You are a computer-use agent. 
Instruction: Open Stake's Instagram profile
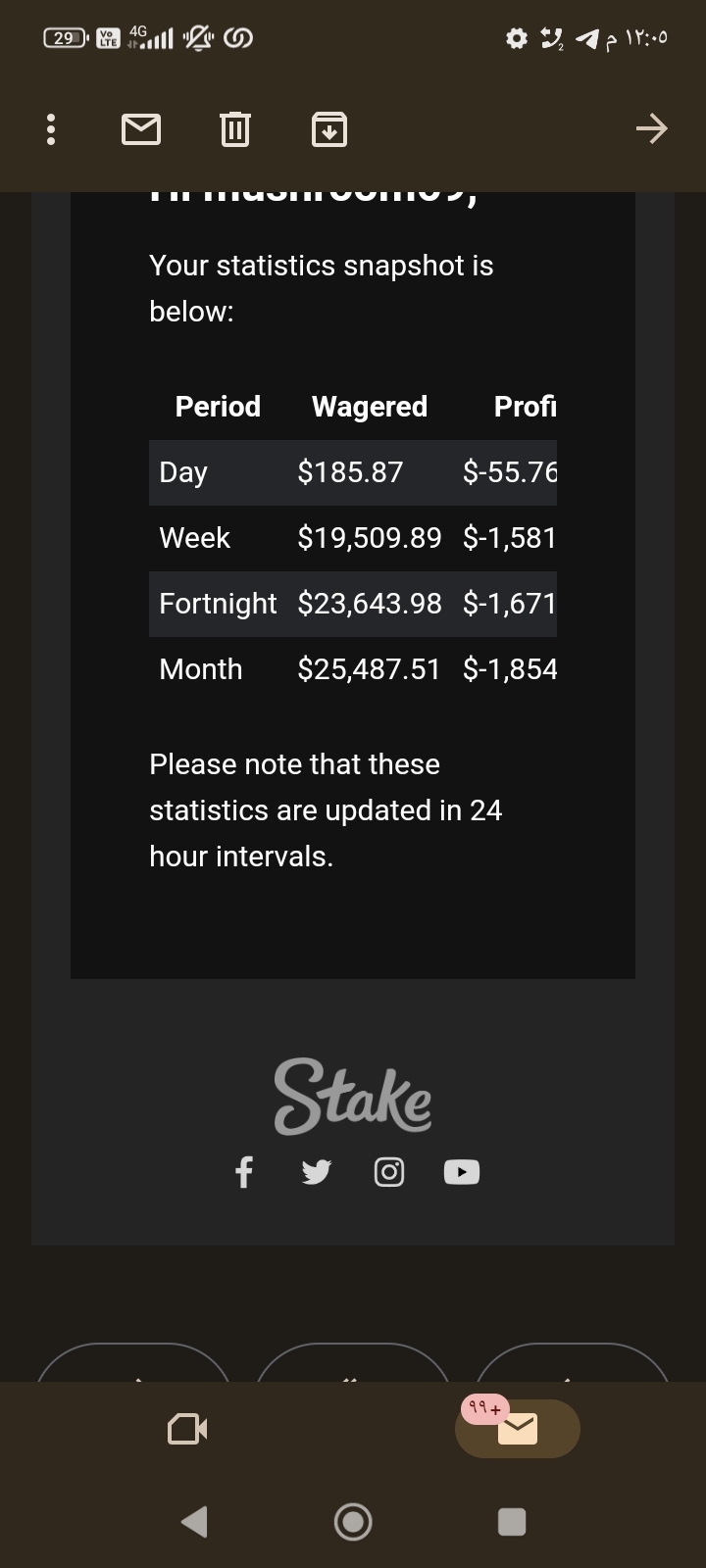point(389,1172)
